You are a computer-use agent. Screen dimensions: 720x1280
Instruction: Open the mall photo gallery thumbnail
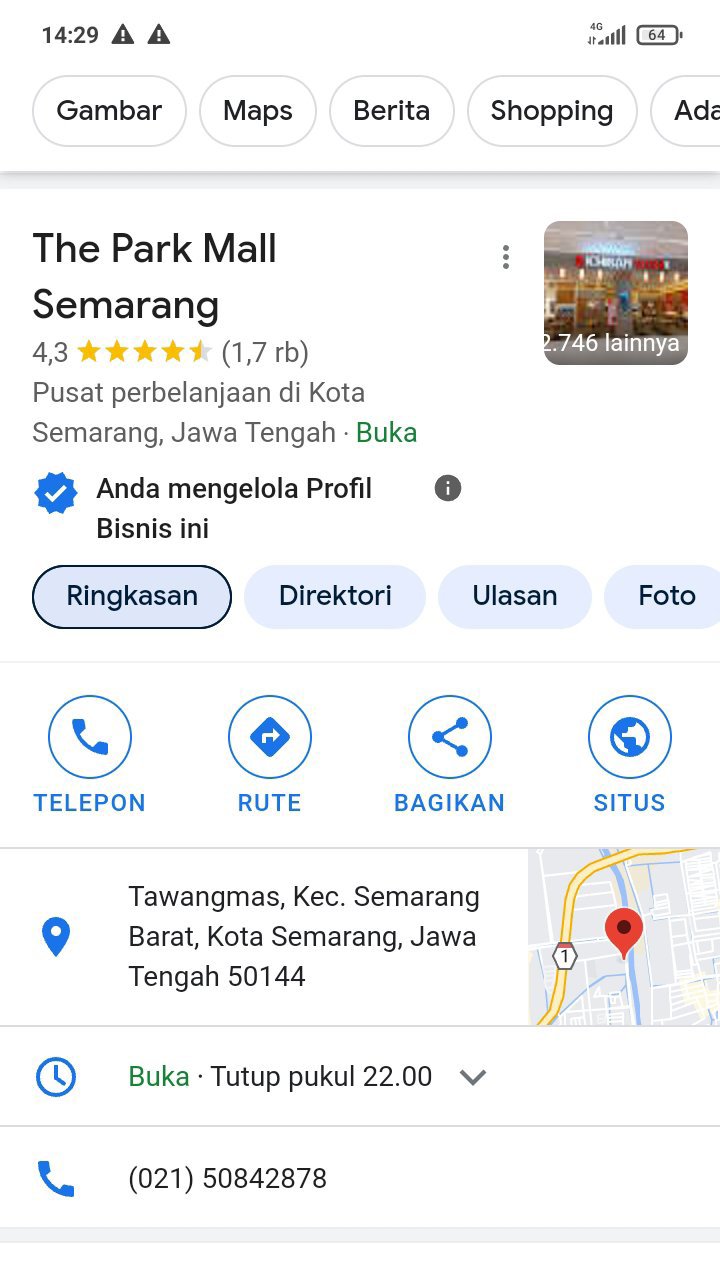[x=615, y=292]
